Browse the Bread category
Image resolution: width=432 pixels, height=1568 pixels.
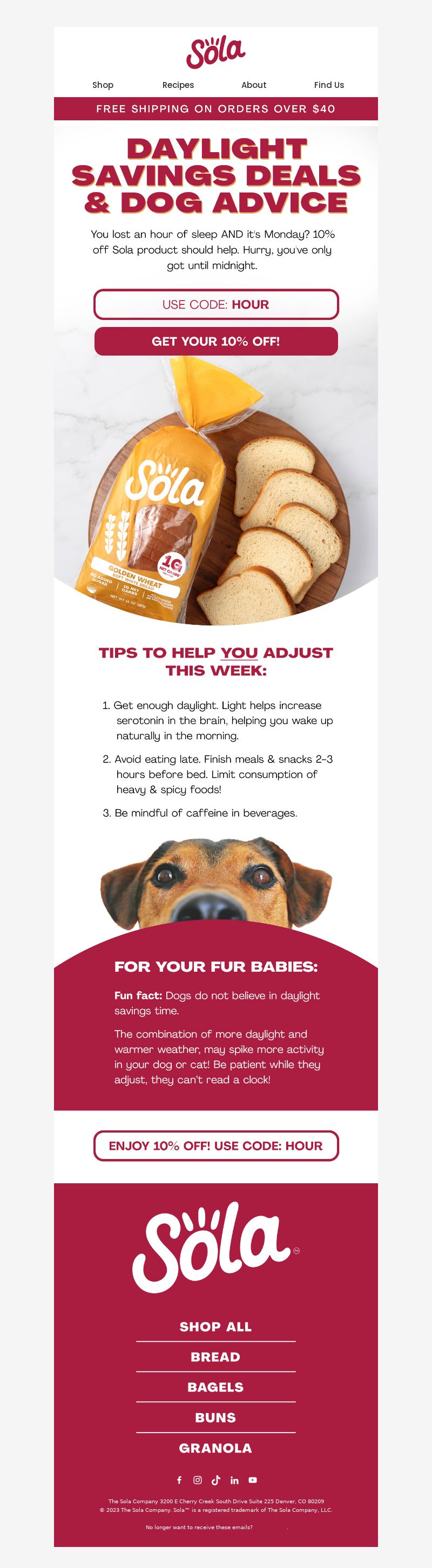point(215,1357)
